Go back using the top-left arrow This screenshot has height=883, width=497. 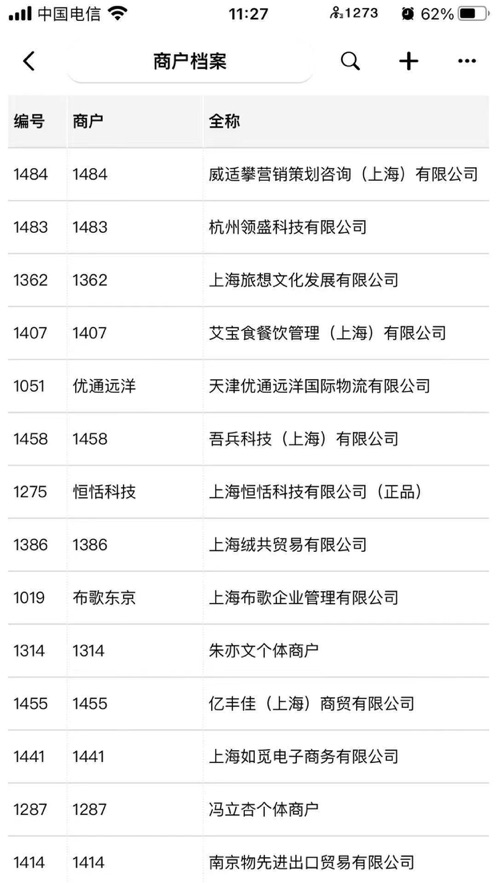tap(29, 61)
